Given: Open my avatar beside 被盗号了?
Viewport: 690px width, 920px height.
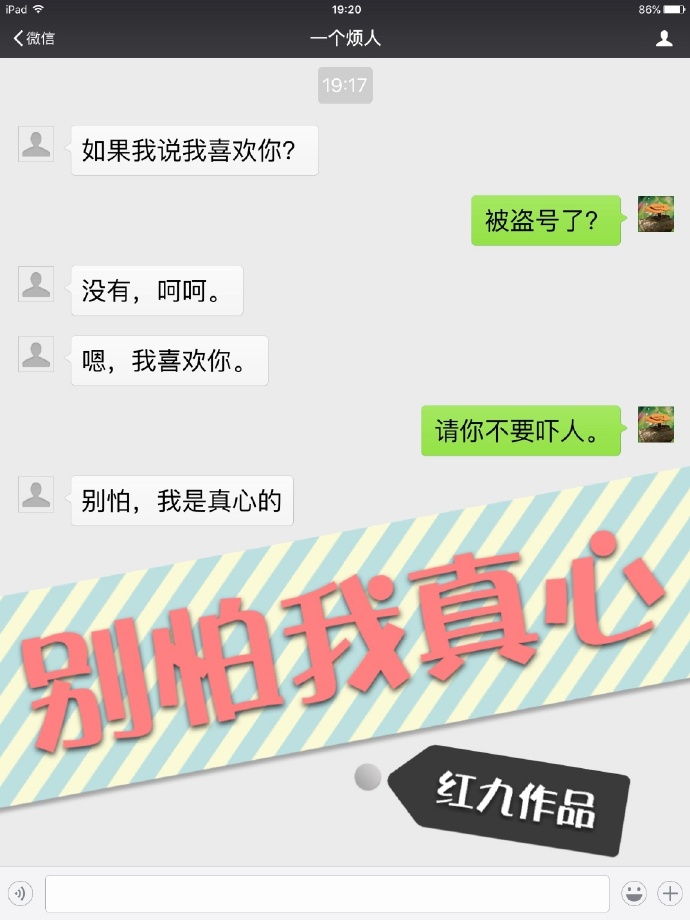Looking at the screenshot, I should click(x=655, y=214).
